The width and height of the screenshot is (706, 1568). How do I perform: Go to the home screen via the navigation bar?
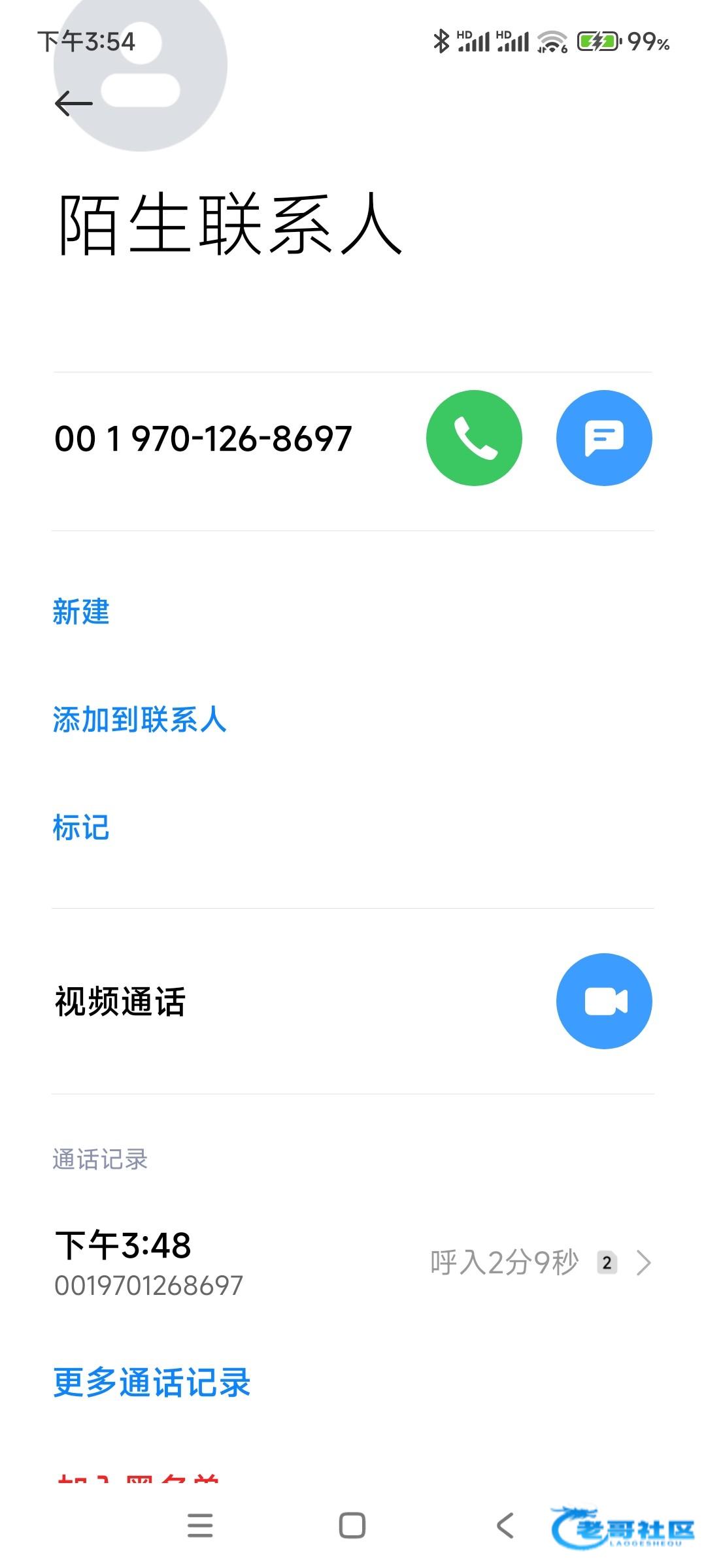(352, 1526)
